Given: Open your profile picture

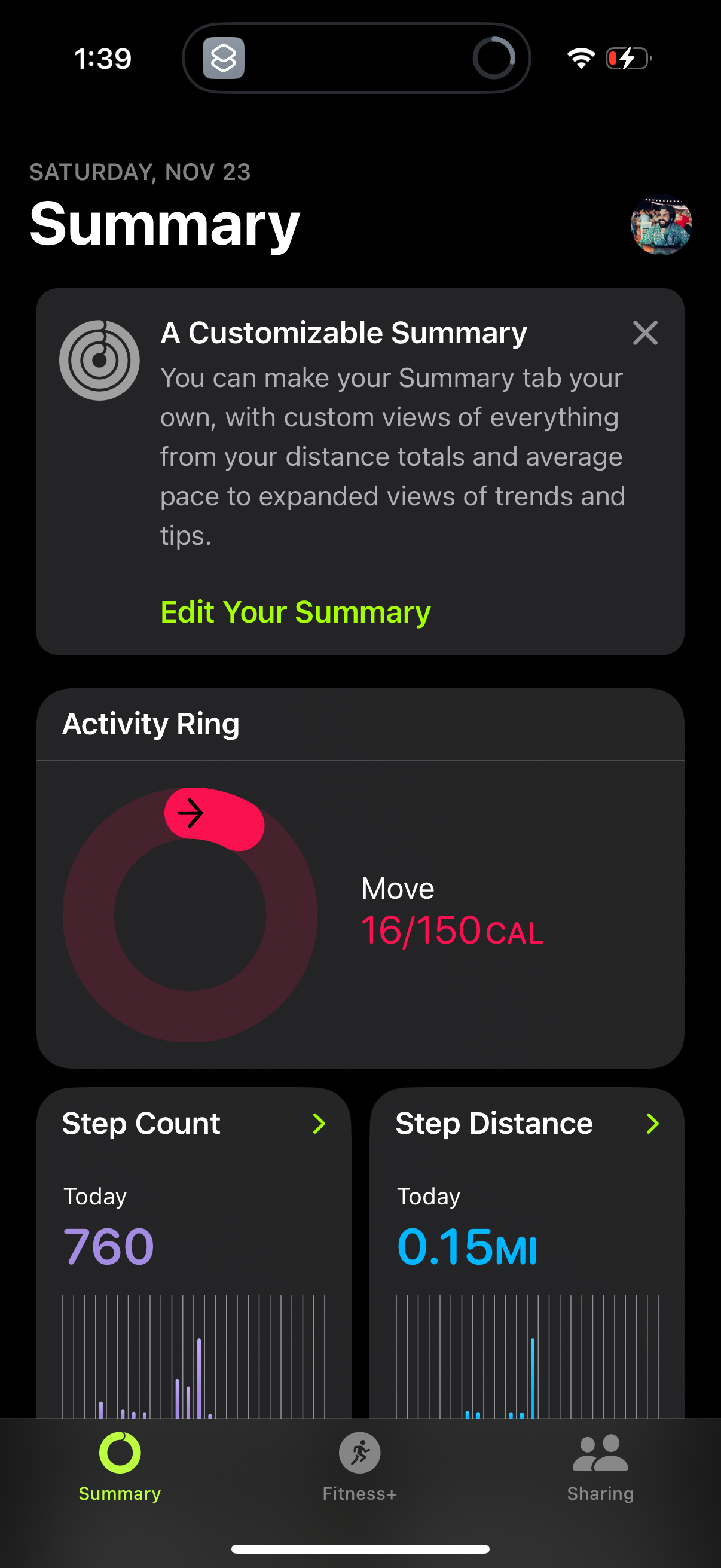Looking at the screenshot, I should pyautogui.click(x=661, y=225).
